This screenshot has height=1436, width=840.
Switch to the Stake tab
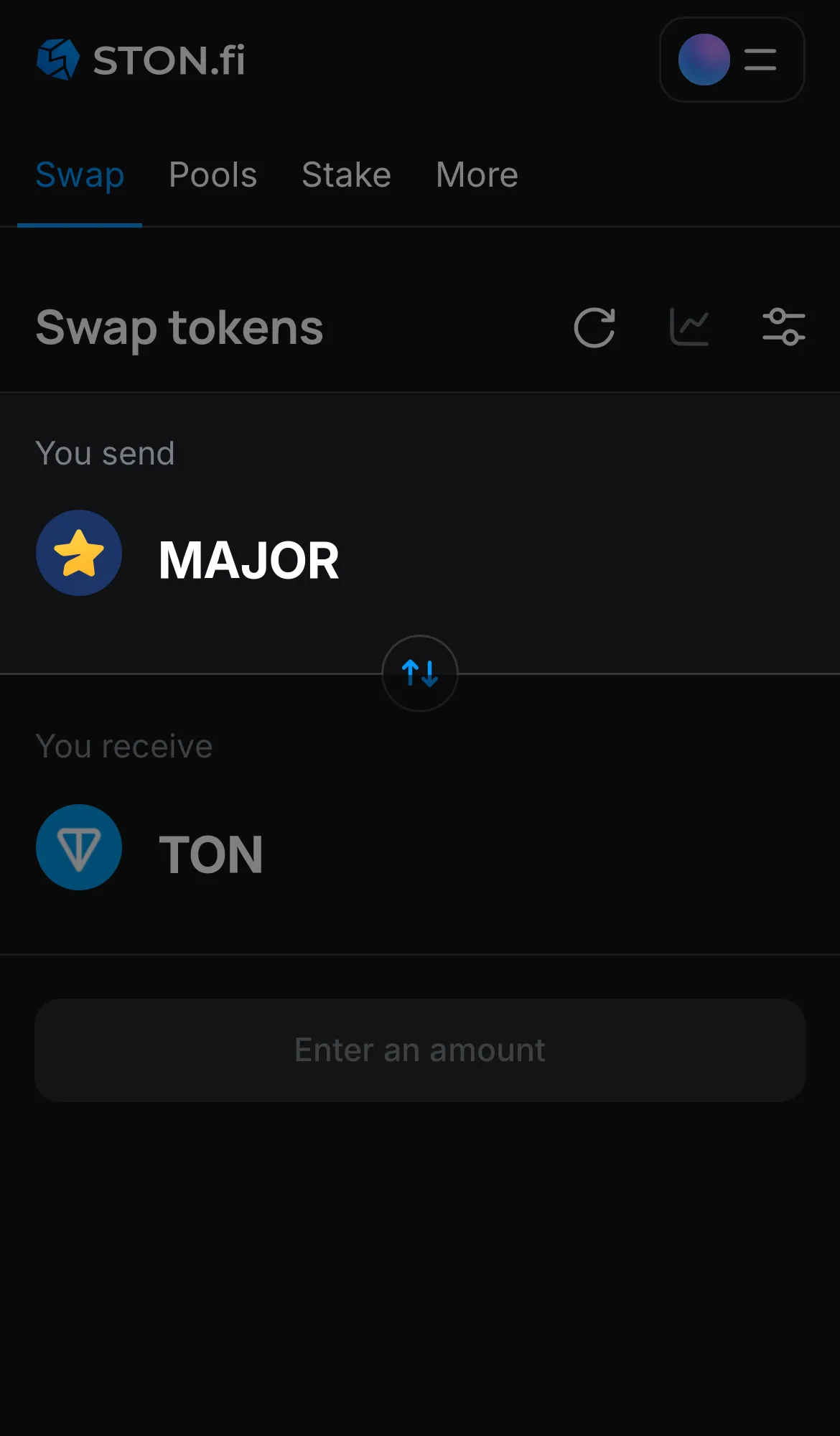[x=346, y=174]
